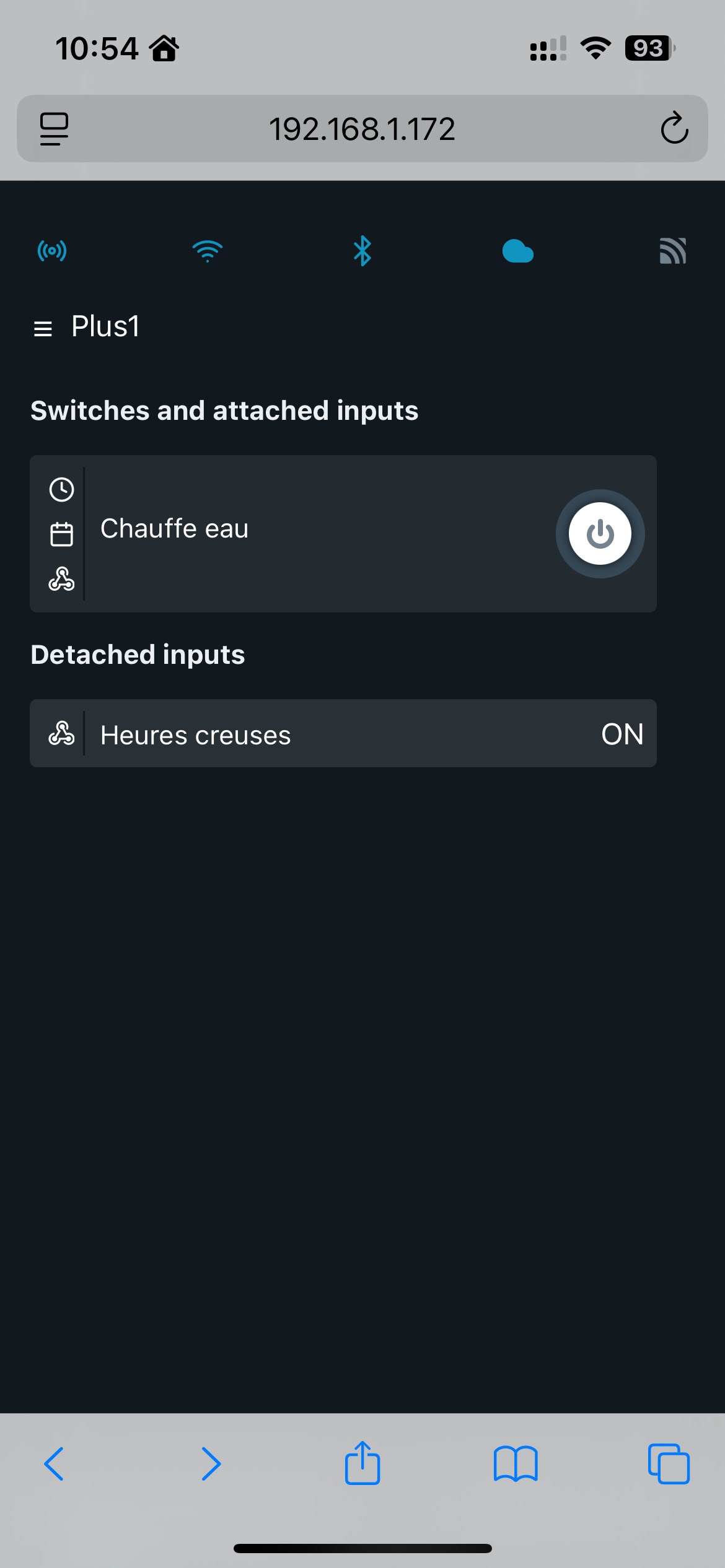Open the Chauffe eau webhooks icon

[x=61, y=578]
